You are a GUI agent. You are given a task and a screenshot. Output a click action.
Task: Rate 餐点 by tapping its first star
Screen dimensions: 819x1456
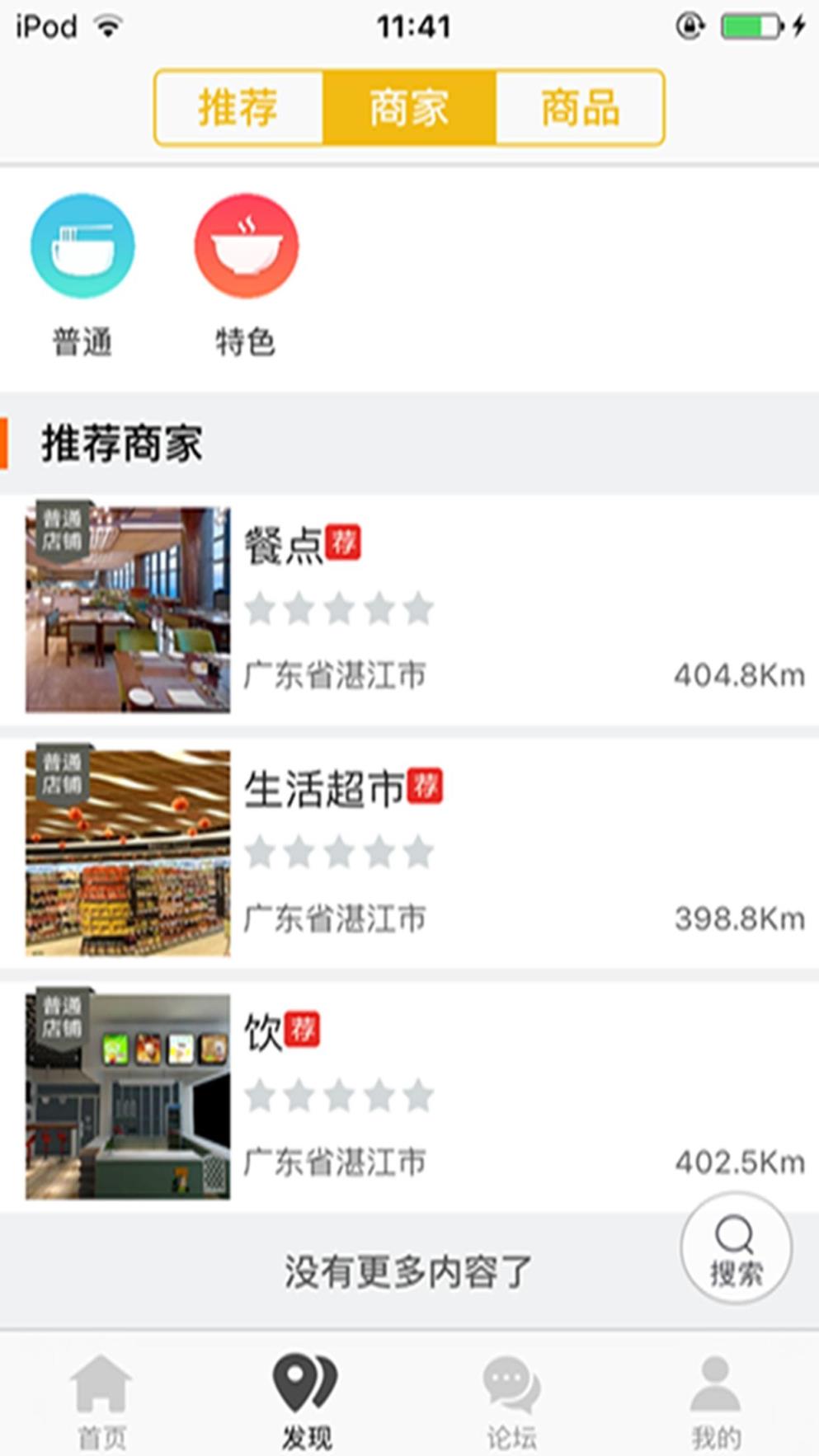tap(262, 608)
